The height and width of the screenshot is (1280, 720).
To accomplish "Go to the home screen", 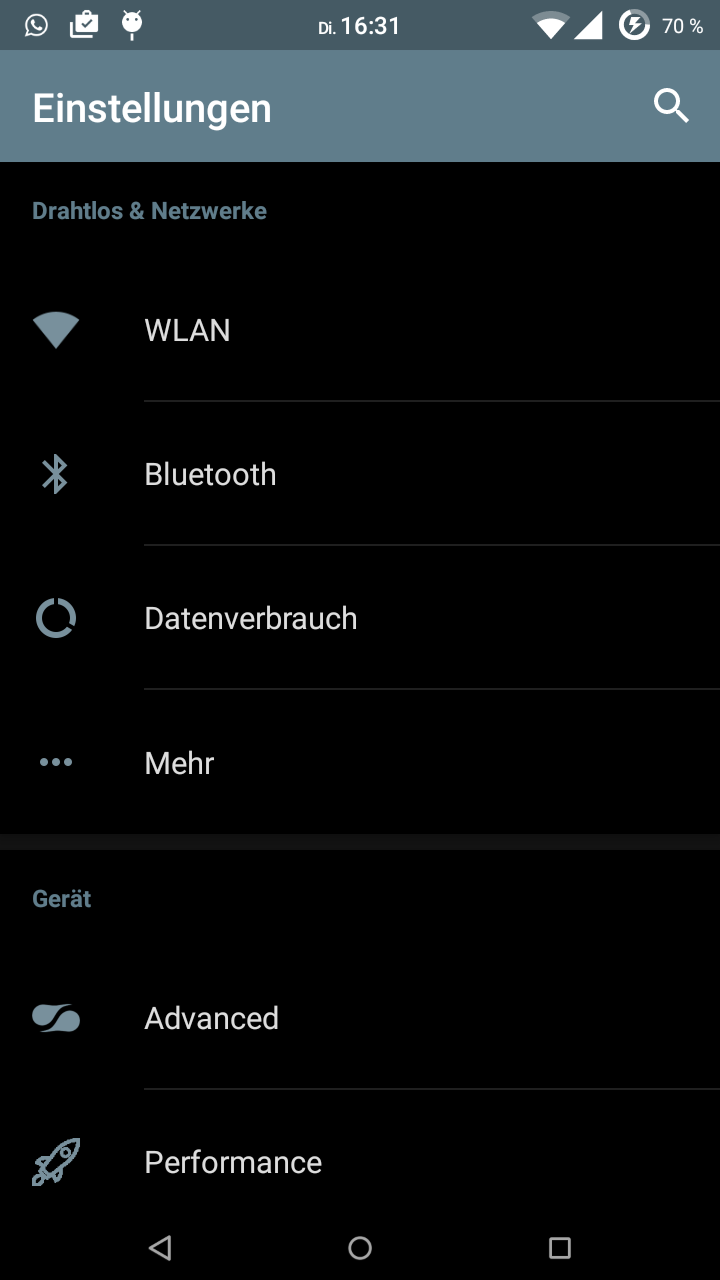I will [360, 1247].
